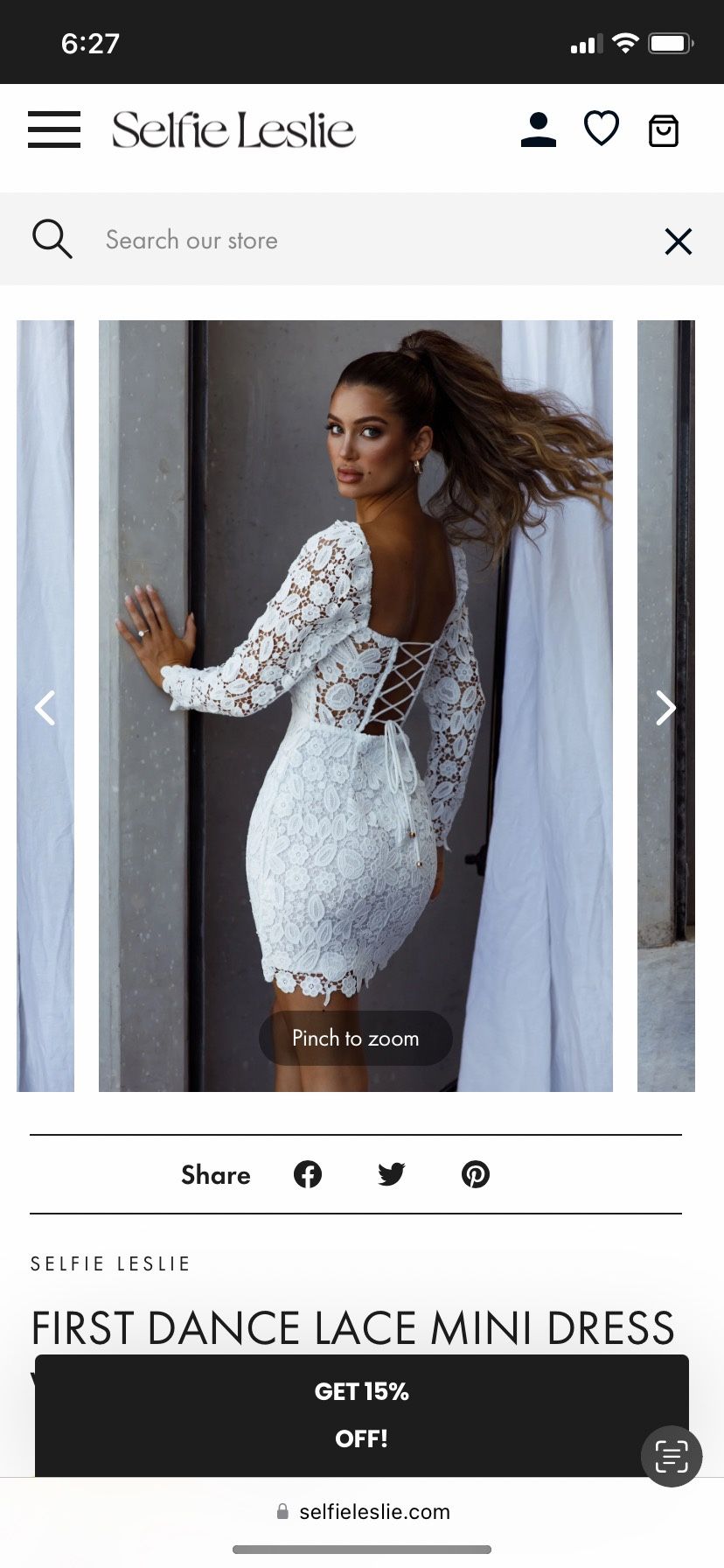Share the dress on Facebook
The width and height of the screenshot is (724, 1568).
(x=308, y=1174)
